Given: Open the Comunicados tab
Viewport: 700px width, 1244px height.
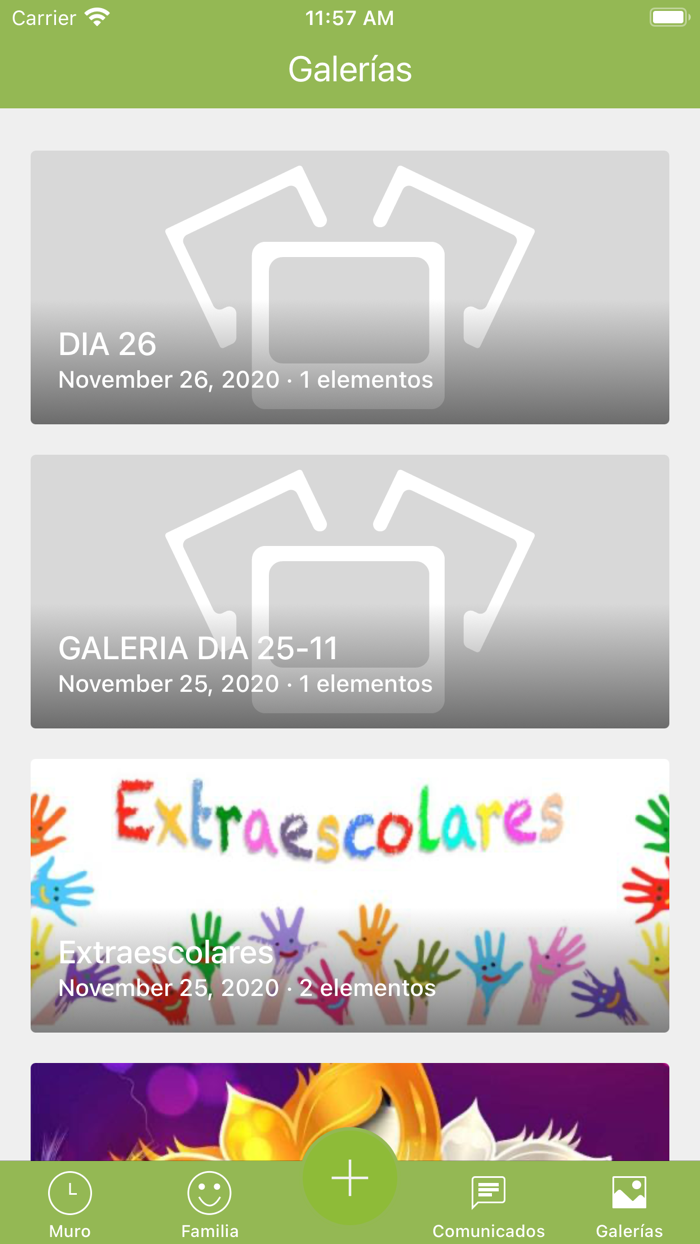Looking at the screenshot, I should 488,1204.
